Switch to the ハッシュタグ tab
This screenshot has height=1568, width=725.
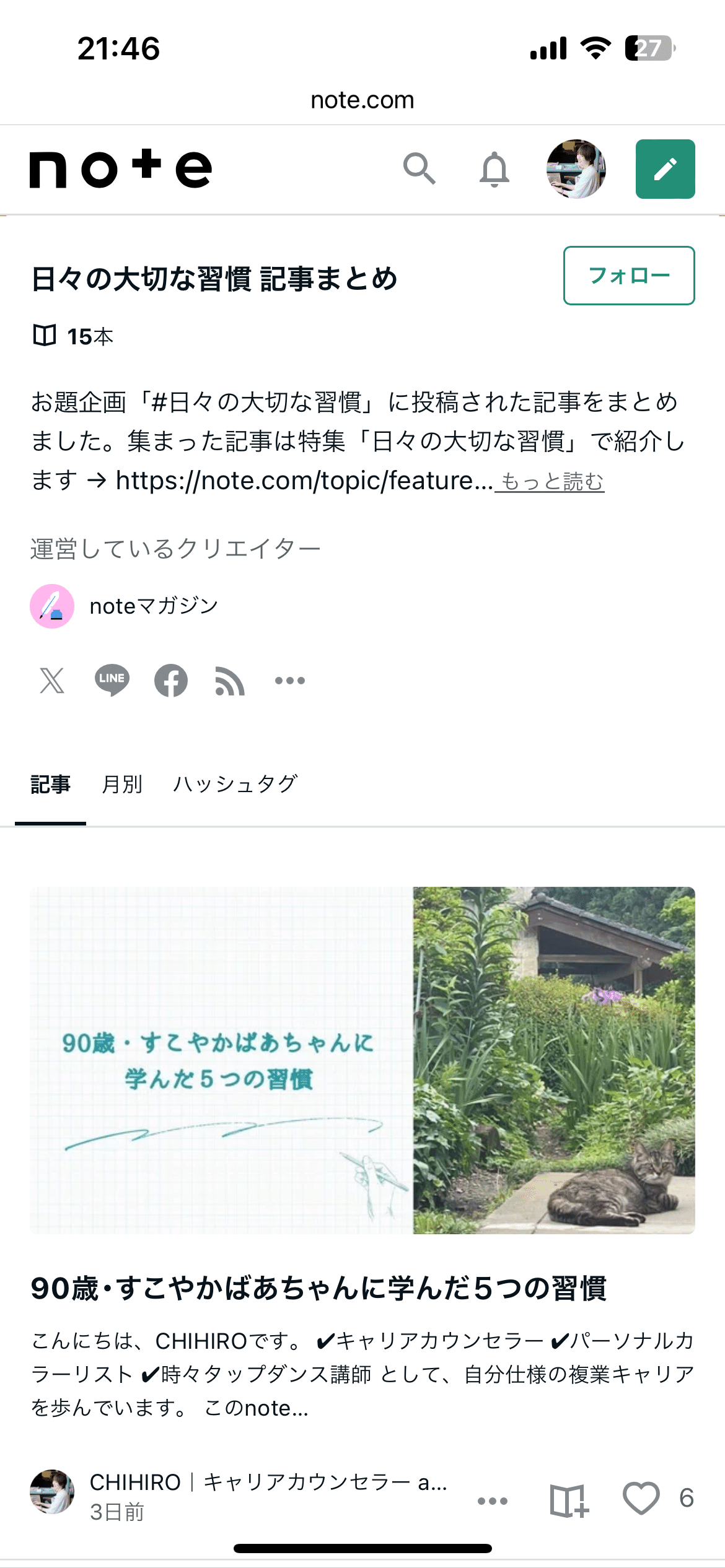pyautogui.click(x=235, y=785)
